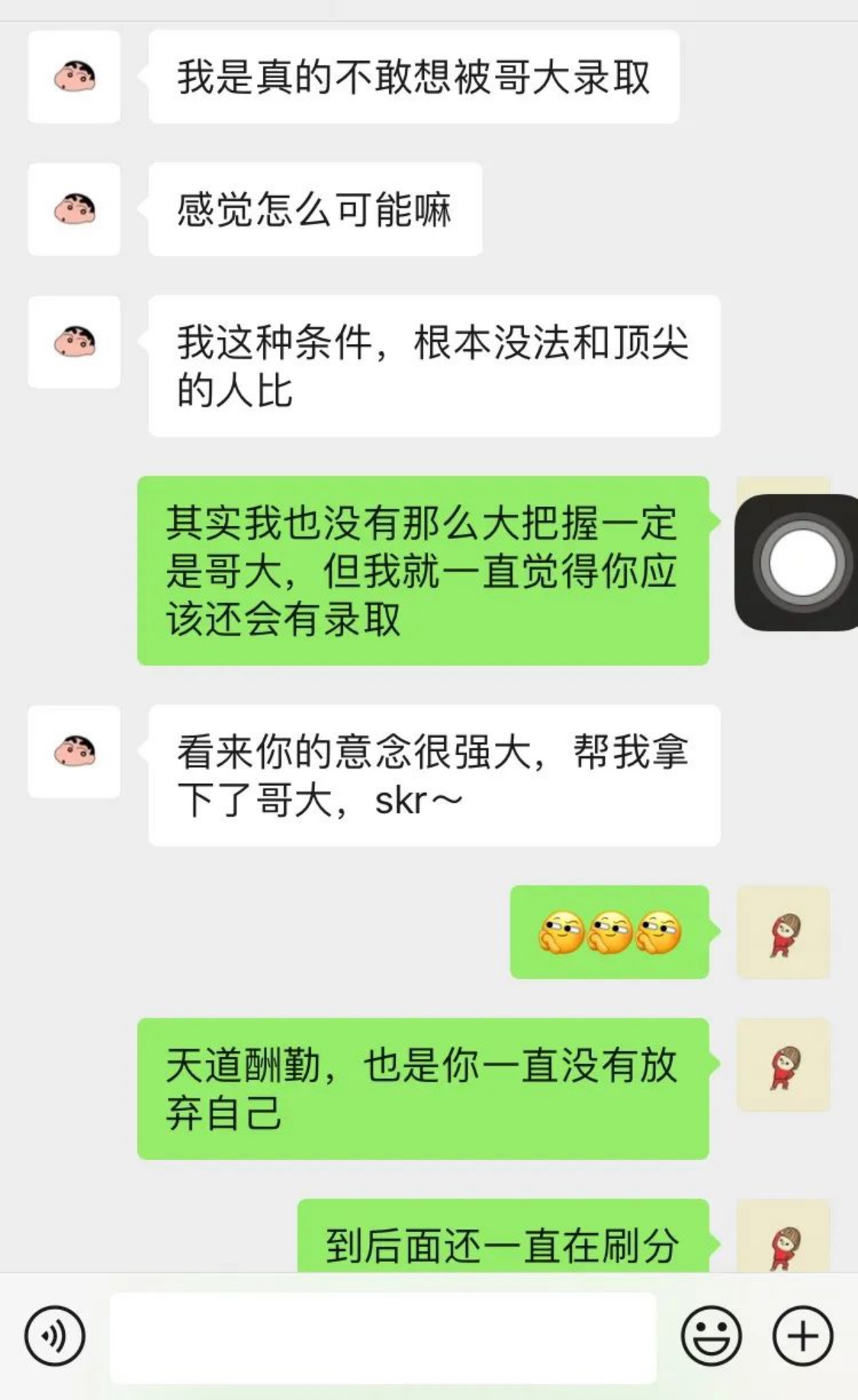Open my avatar beside 天道酬勤 message
Viewport: 858px width, 1400px height.
782,1064
